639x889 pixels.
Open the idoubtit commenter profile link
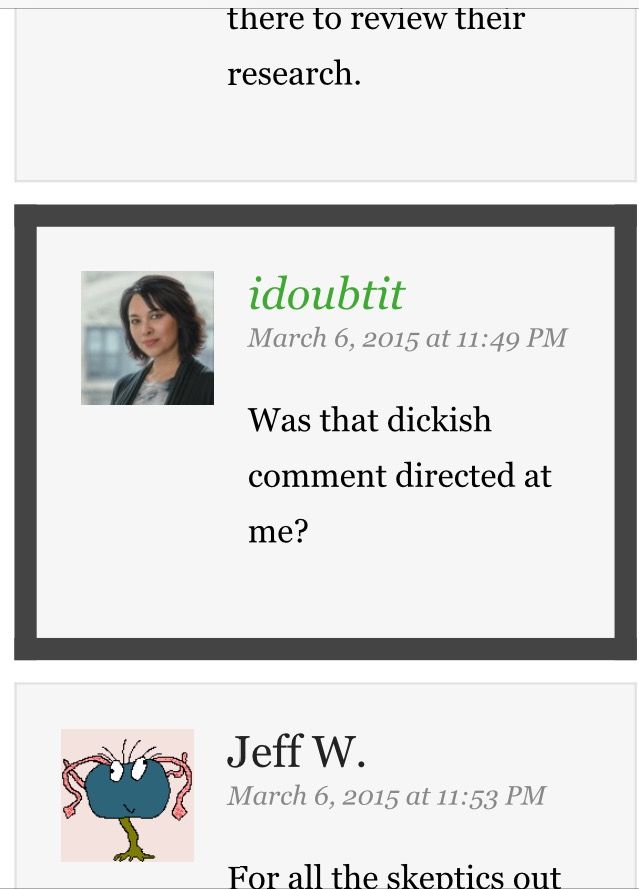(326, 294)
